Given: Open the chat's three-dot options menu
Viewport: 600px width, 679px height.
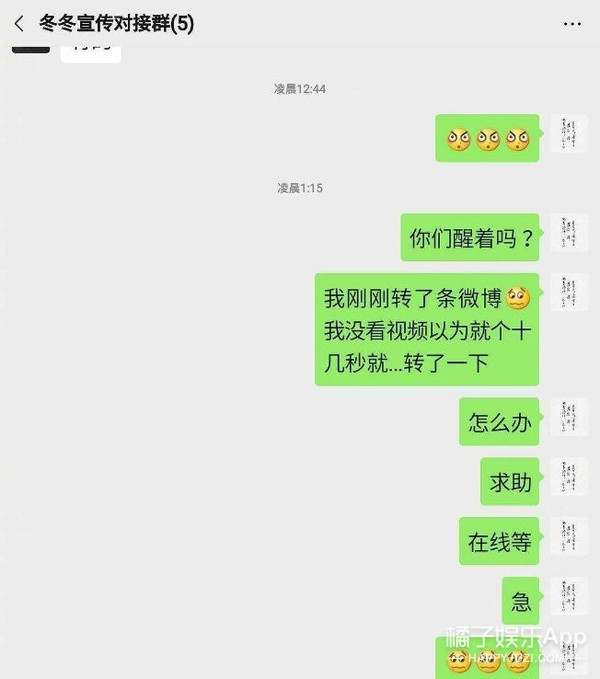Looking at the screenshot, I should [x=572, y=24].
